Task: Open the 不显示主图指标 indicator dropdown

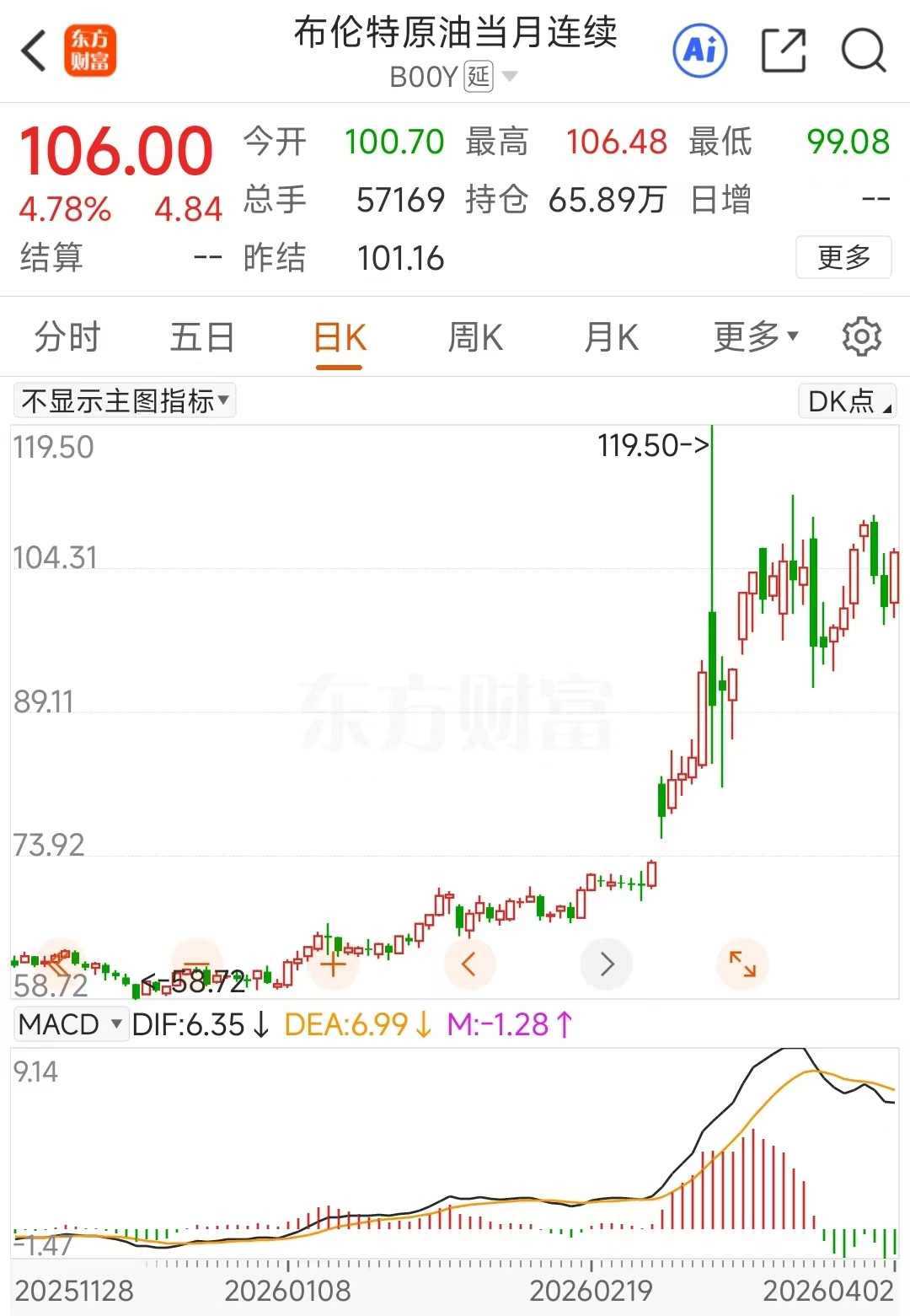Action: coord(125,401)
